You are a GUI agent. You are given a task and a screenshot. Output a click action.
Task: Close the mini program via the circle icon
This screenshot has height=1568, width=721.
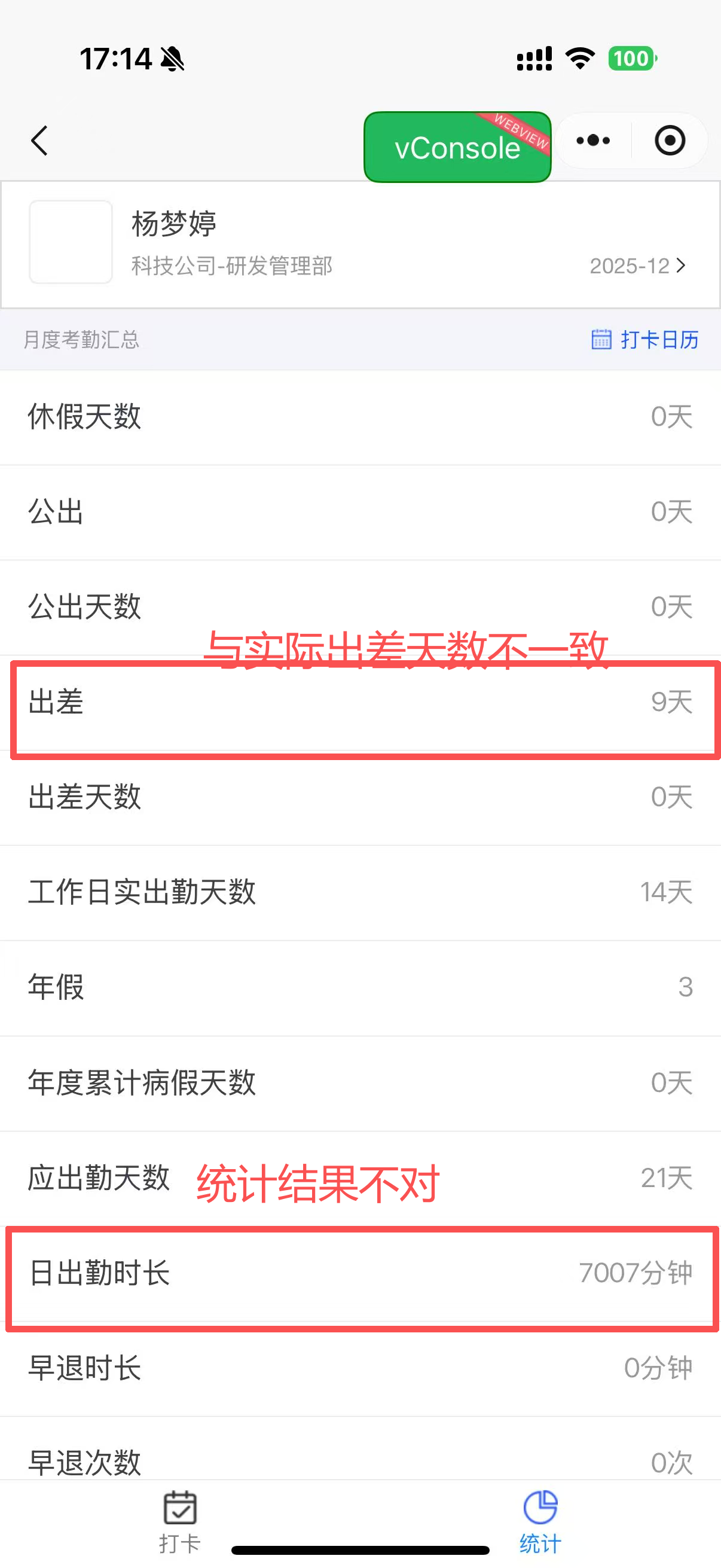(x=670, y=141)
